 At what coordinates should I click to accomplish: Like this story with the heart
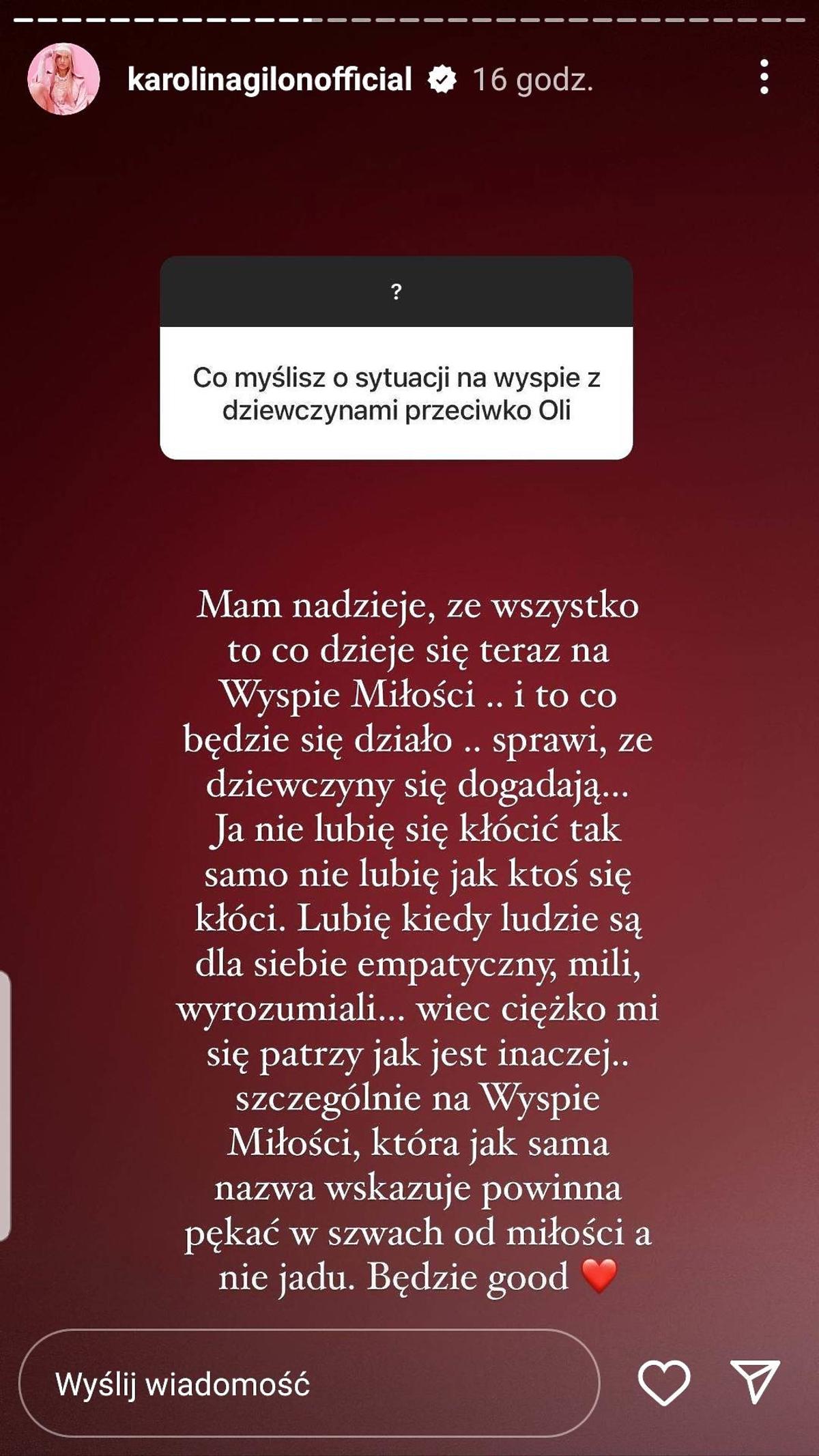[x=663, y=1383]
